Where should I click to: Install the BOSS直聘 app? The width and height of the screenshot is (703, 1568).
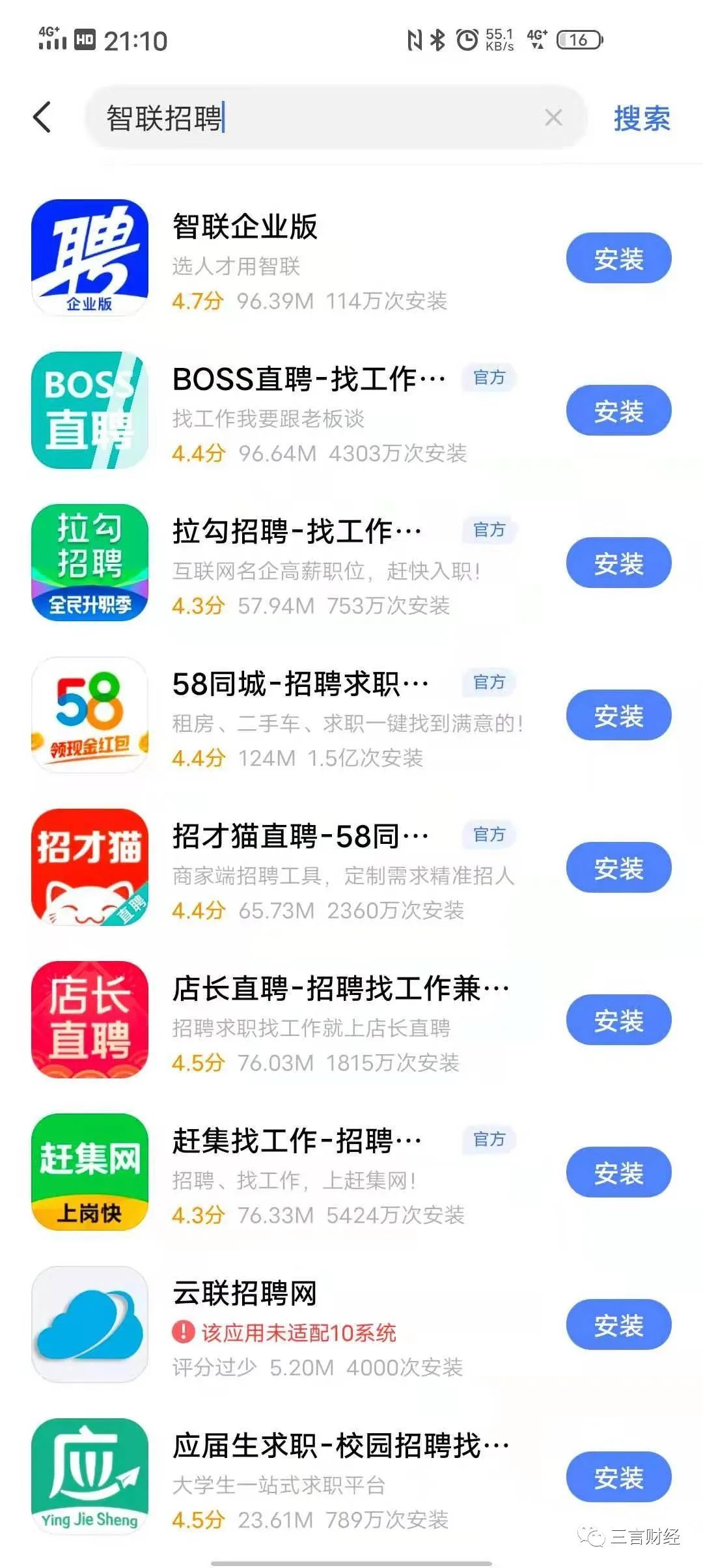pos(618,411)
